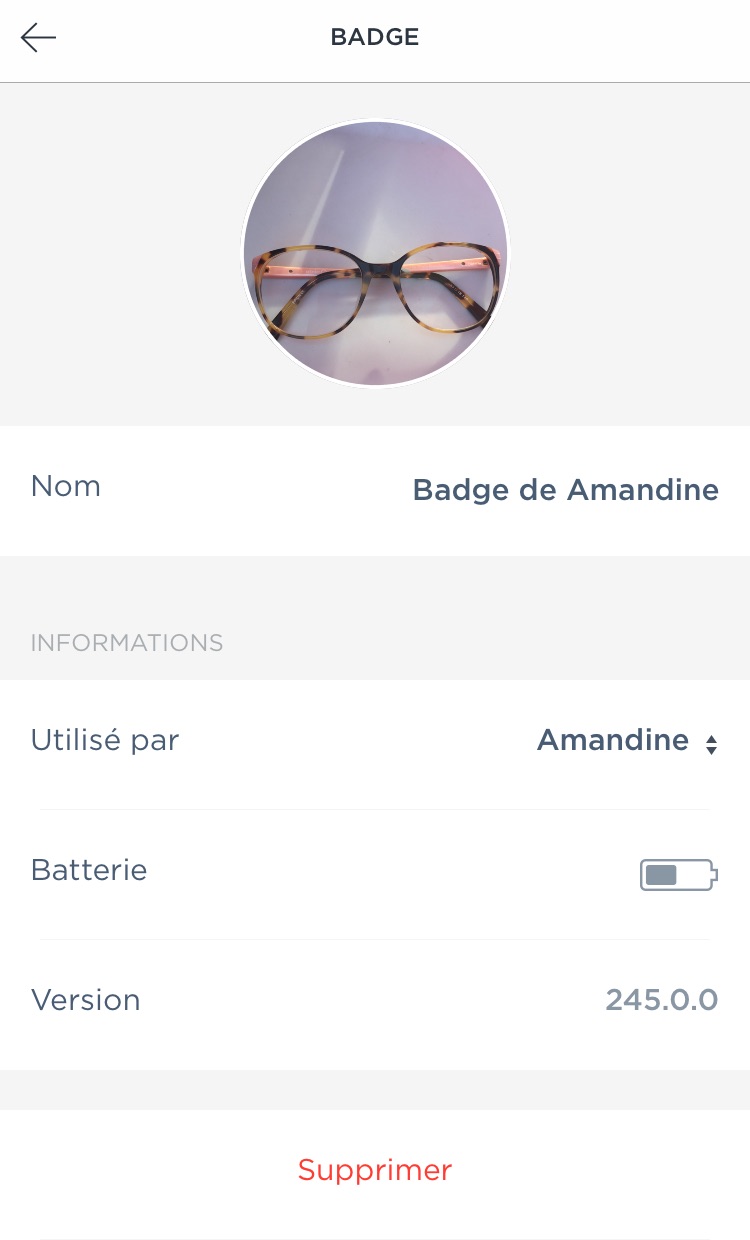Edit the badge name Badge de Amandine

point(565,490)
